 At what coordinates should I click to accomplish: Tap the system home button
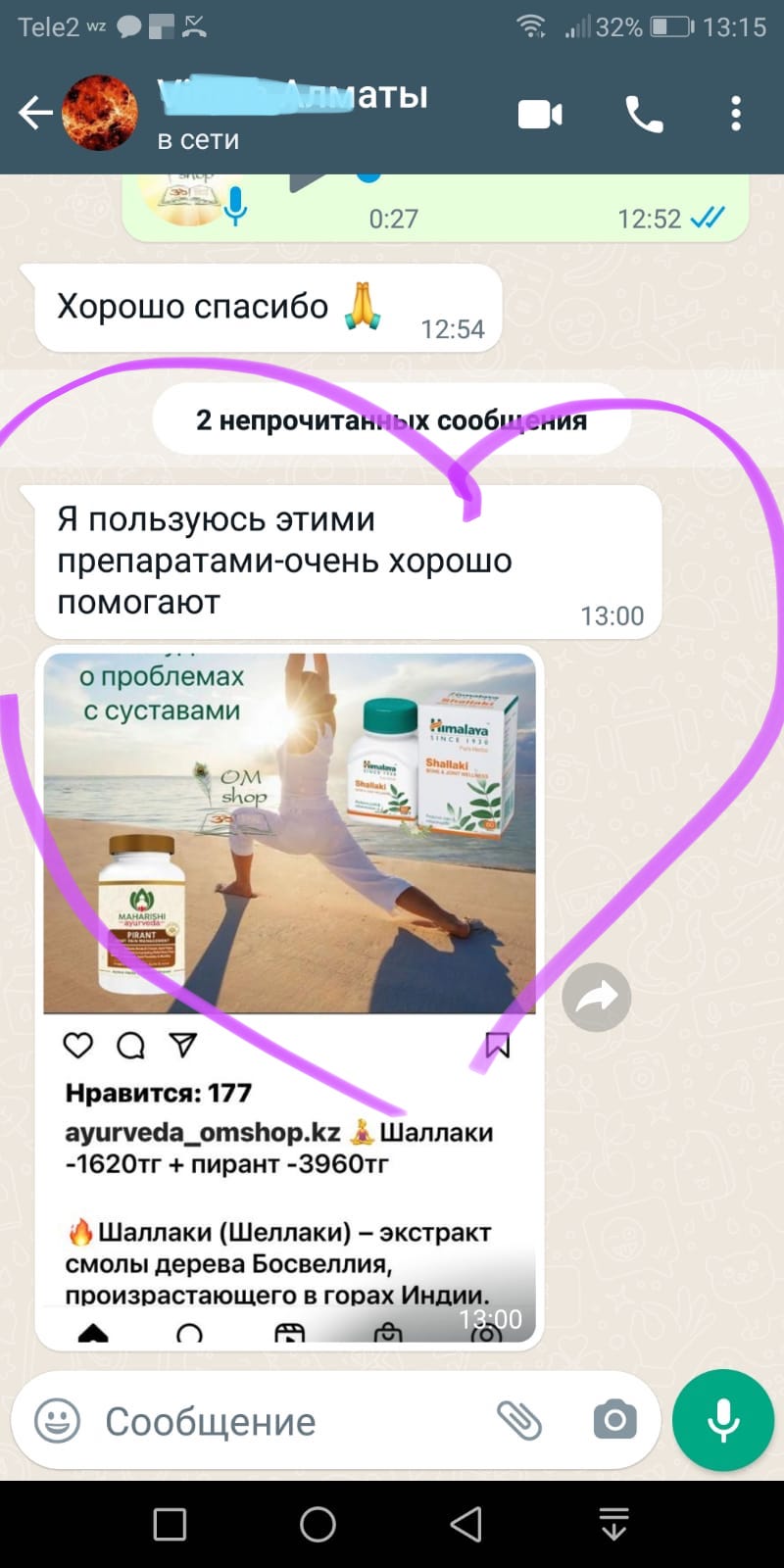pos(318,1525)
